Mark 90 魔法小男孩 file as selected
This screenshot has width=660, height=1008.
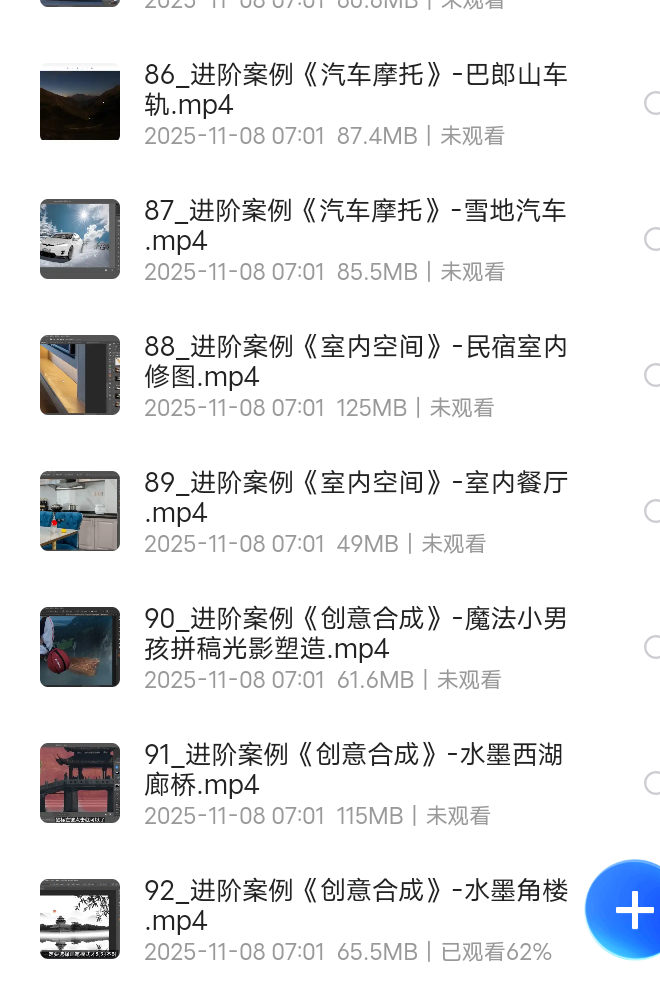coord(652,647)
